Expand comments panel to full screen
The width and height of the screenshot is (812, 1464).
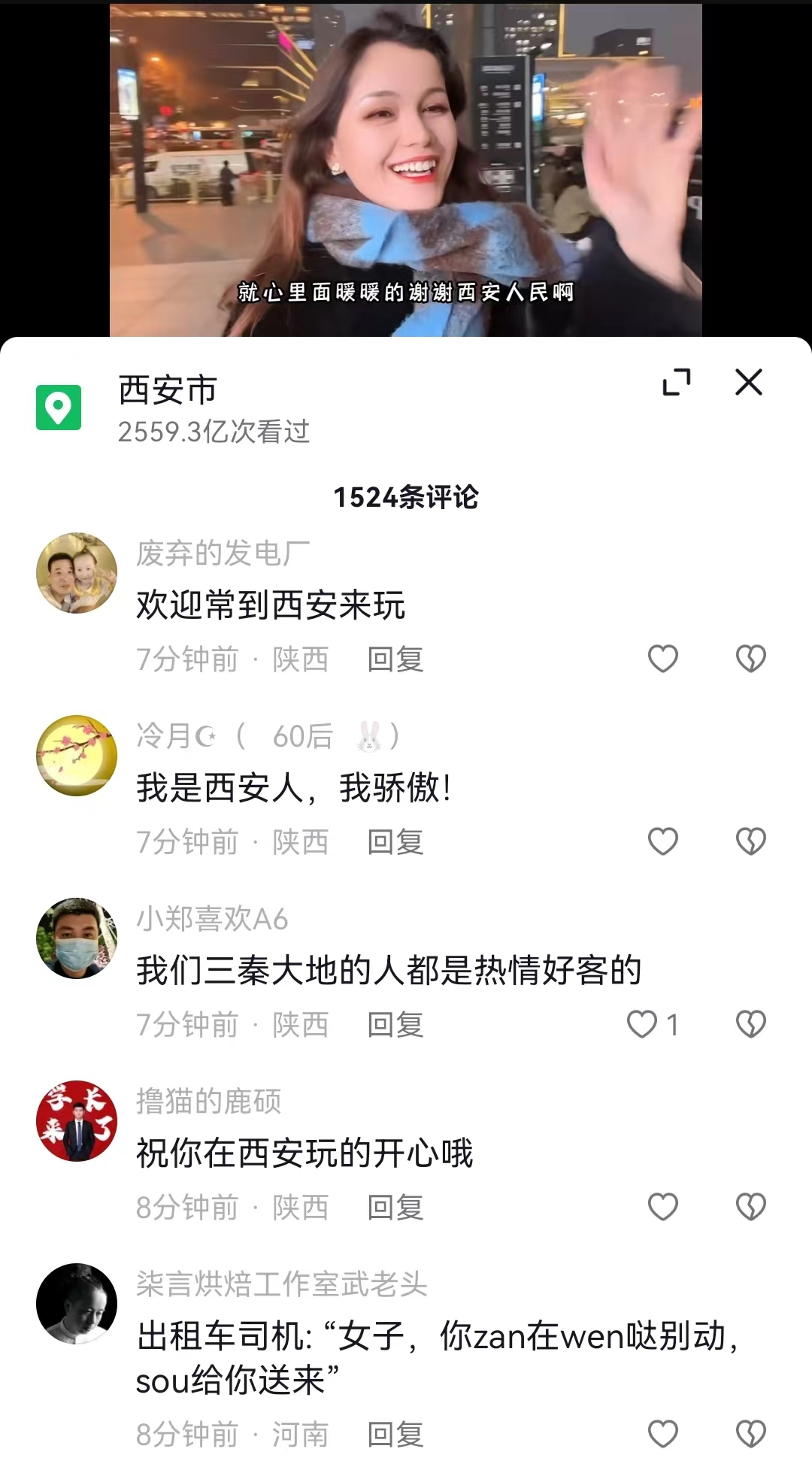[x=676, y=382]
